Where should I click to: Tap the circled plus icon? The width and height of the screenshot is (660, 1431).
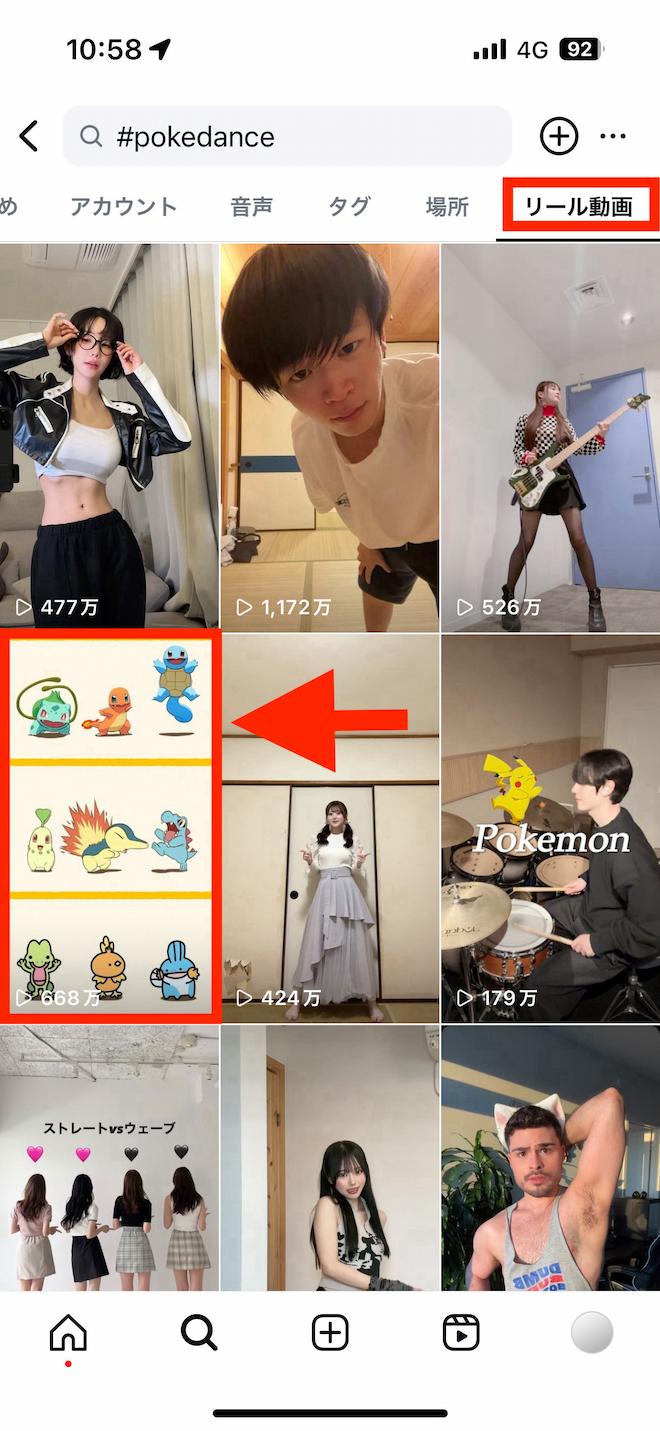pos(559,136)
